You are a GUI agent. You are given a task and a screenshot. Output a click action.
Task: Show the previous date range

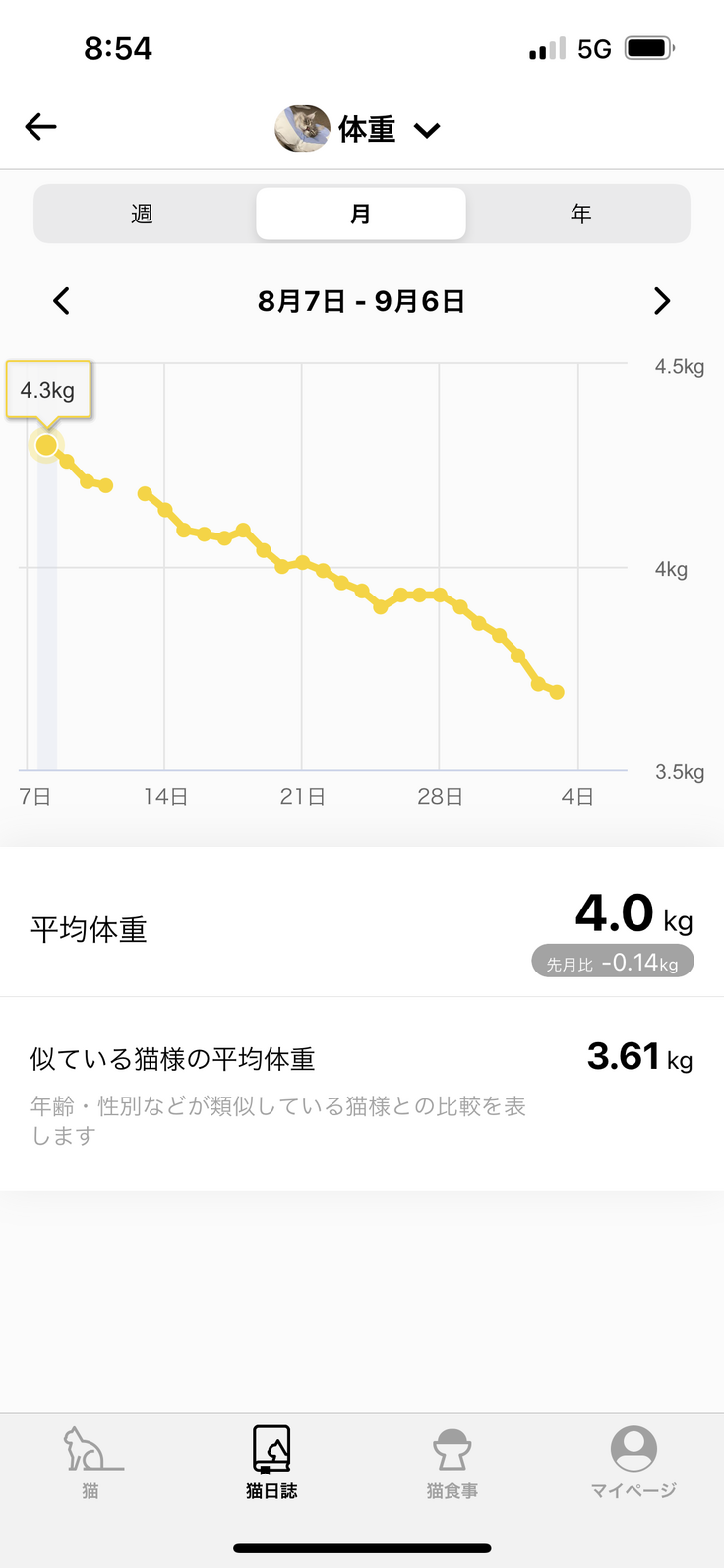click(61, 301)
